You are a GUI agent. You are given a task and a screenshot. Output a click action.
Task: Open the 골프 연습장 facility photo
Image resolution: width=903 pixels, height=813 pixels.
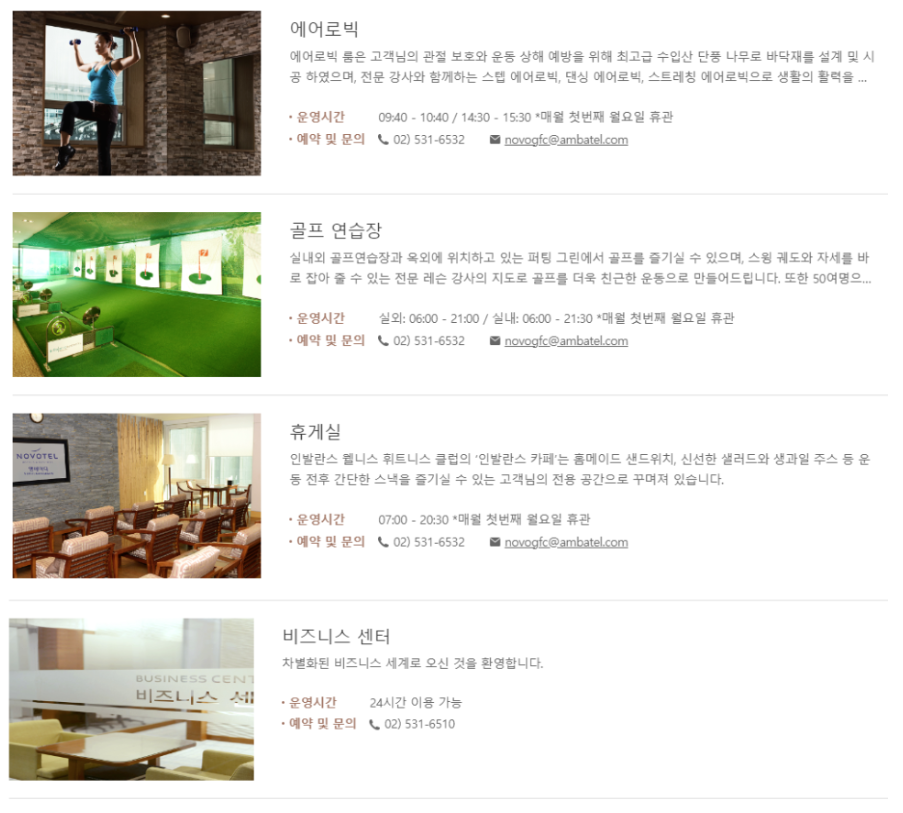point(137,294)
